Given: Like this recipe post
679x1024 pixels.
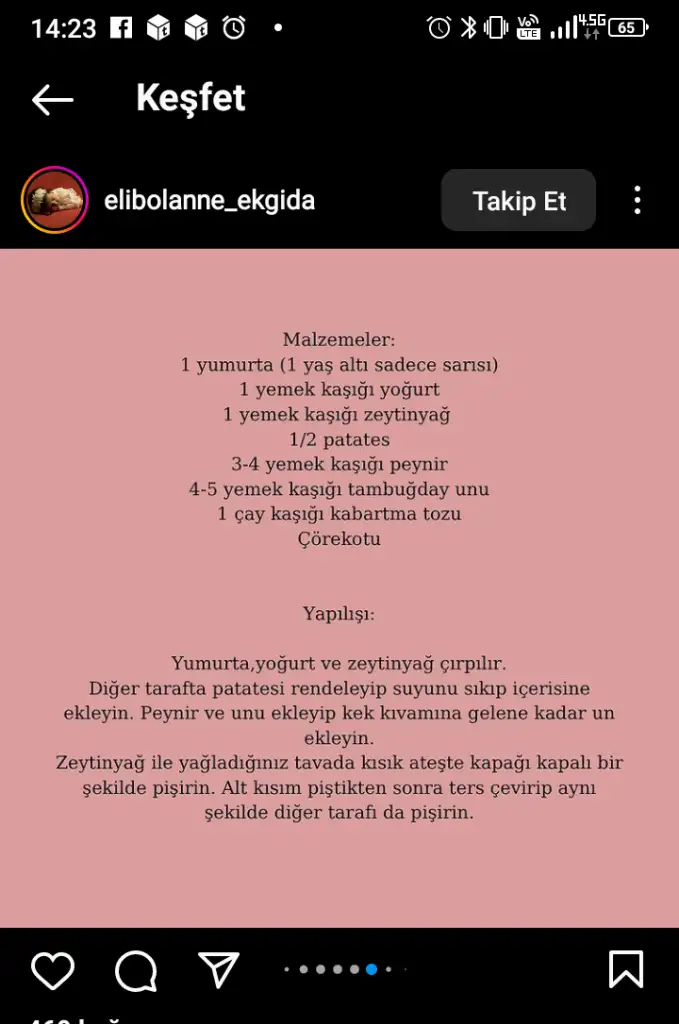Looking at the screenshot, I should 53,969.
